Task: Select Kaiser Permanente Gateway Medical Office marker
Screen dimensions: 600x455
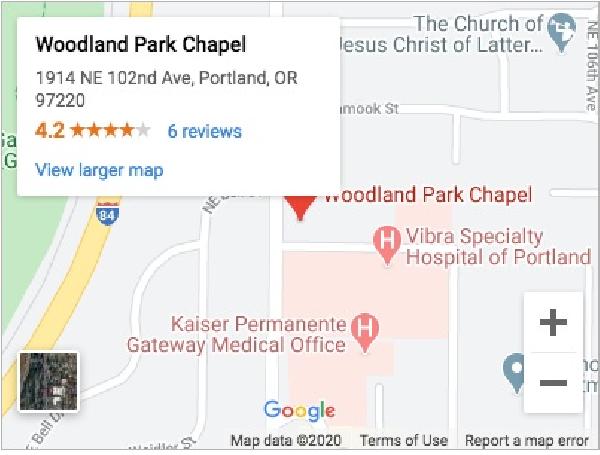Action: point(367,328)
